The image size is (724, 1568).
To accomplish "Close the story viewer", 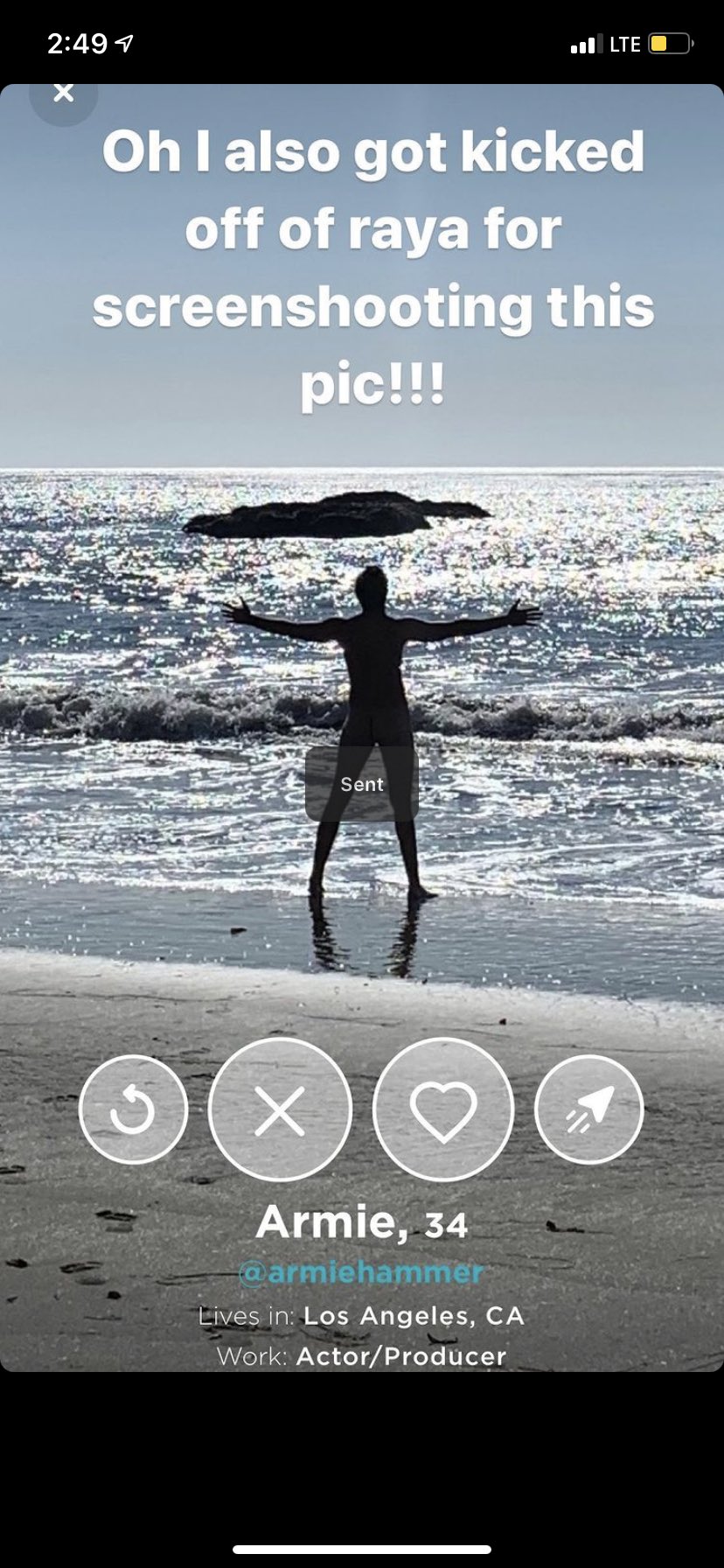I will click(x=63, y=93).
